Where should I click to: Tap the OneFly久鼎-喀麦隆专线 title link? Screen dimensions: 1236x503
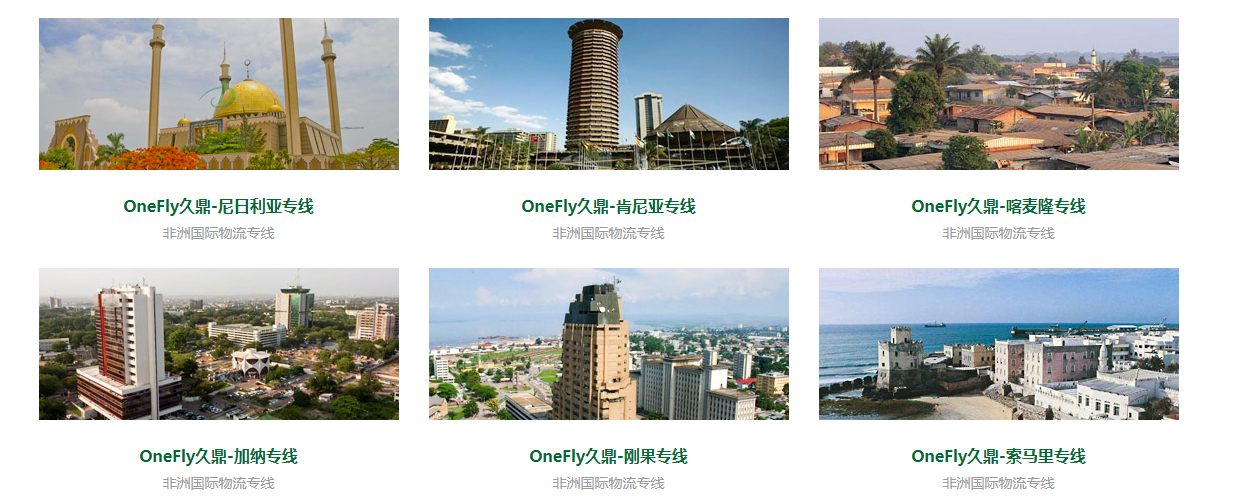coord(998,207)
